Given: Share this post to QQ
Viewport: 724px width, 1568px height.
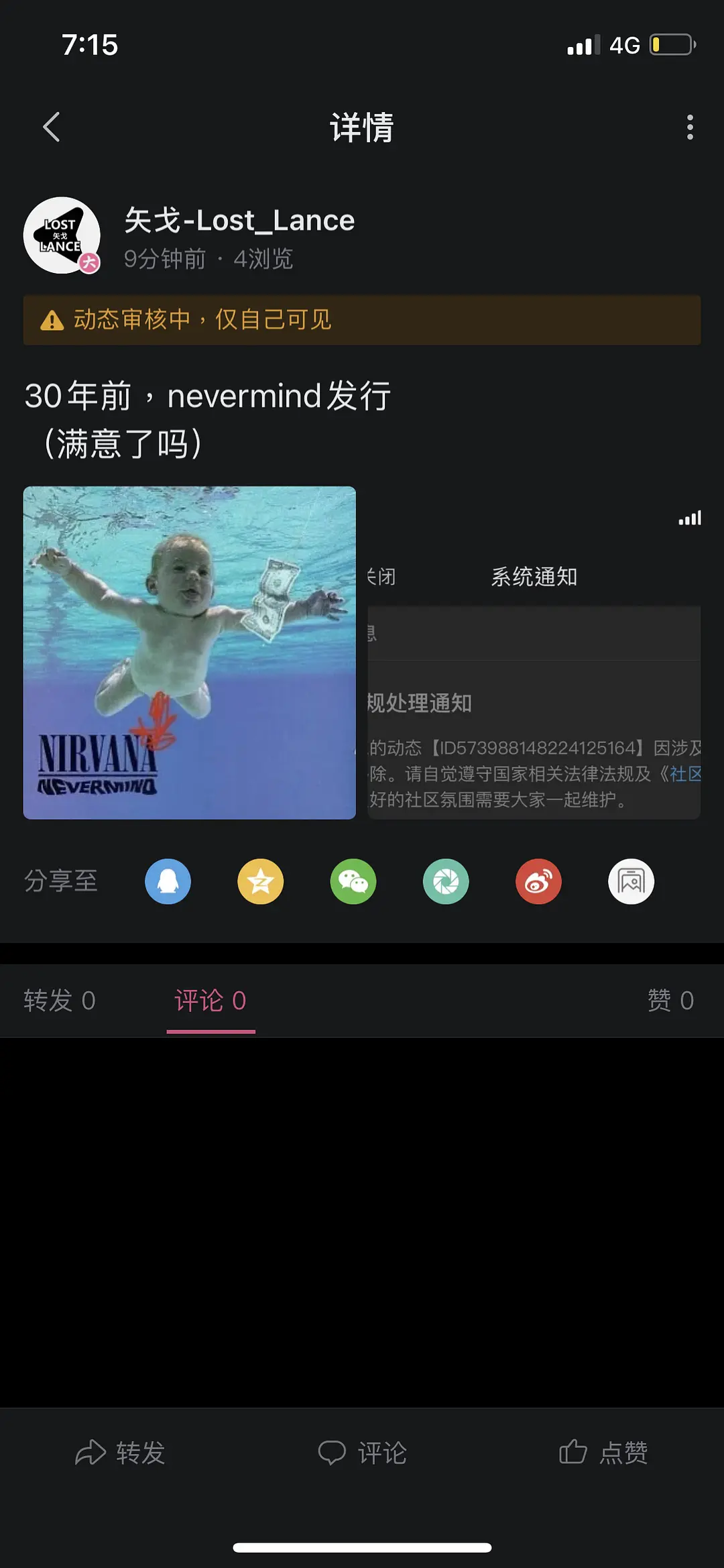Looking at the screenshot, I should pos(168,881).
